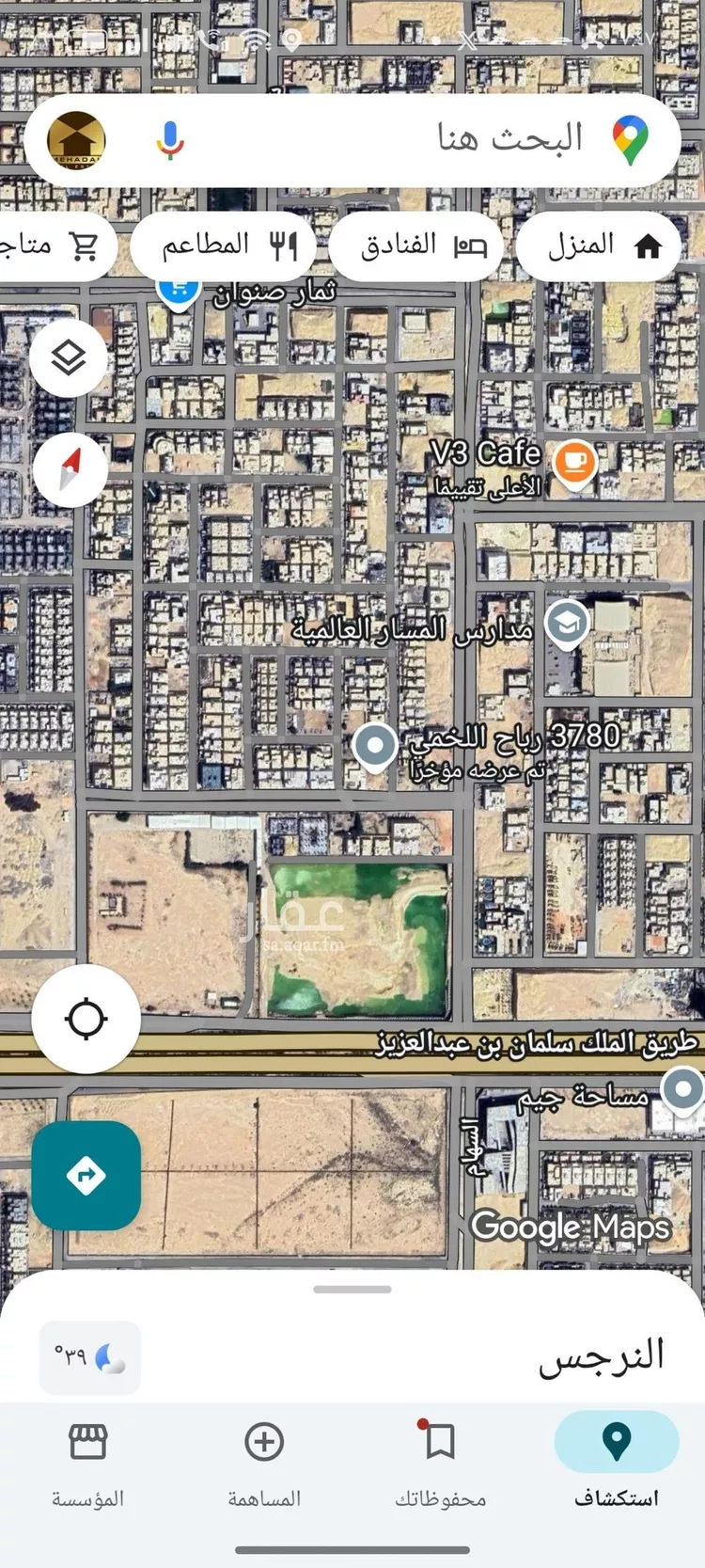Open your account profile avatar
The image size is (705, 1568).
coord(77,139)
